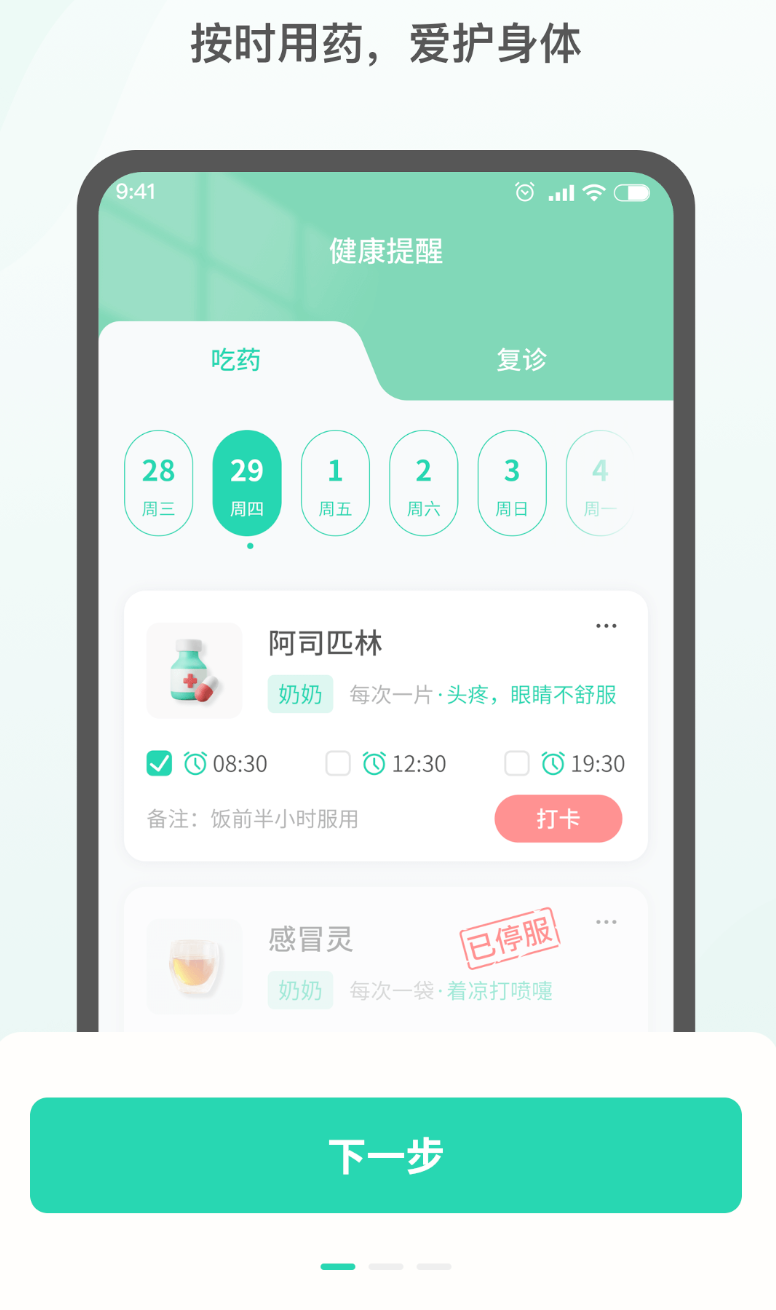
Task: Tap the alarm clock icon in the status bar
Action: (x=523, y=191)
